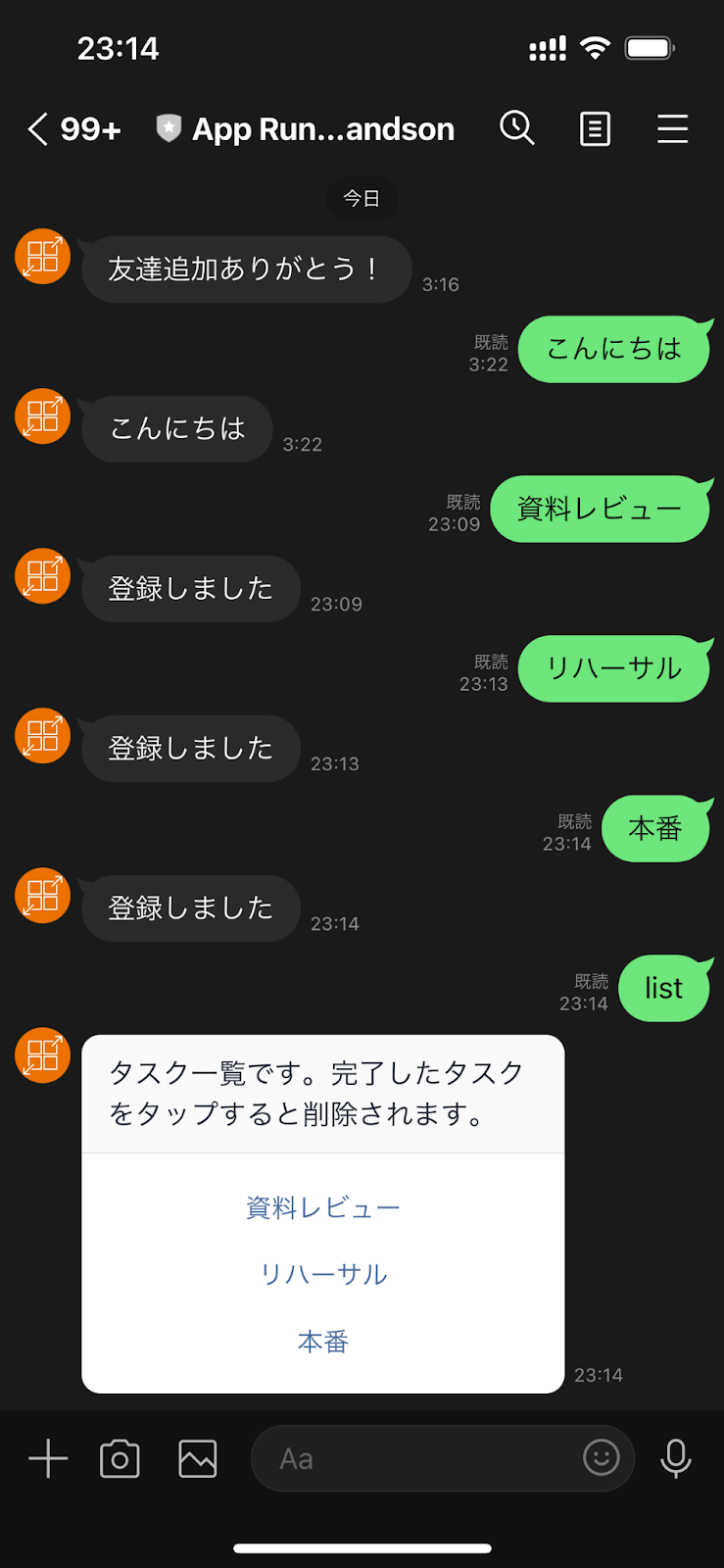
Task: Tap 本番 in the task list
Action: (x=323, y=1342)
